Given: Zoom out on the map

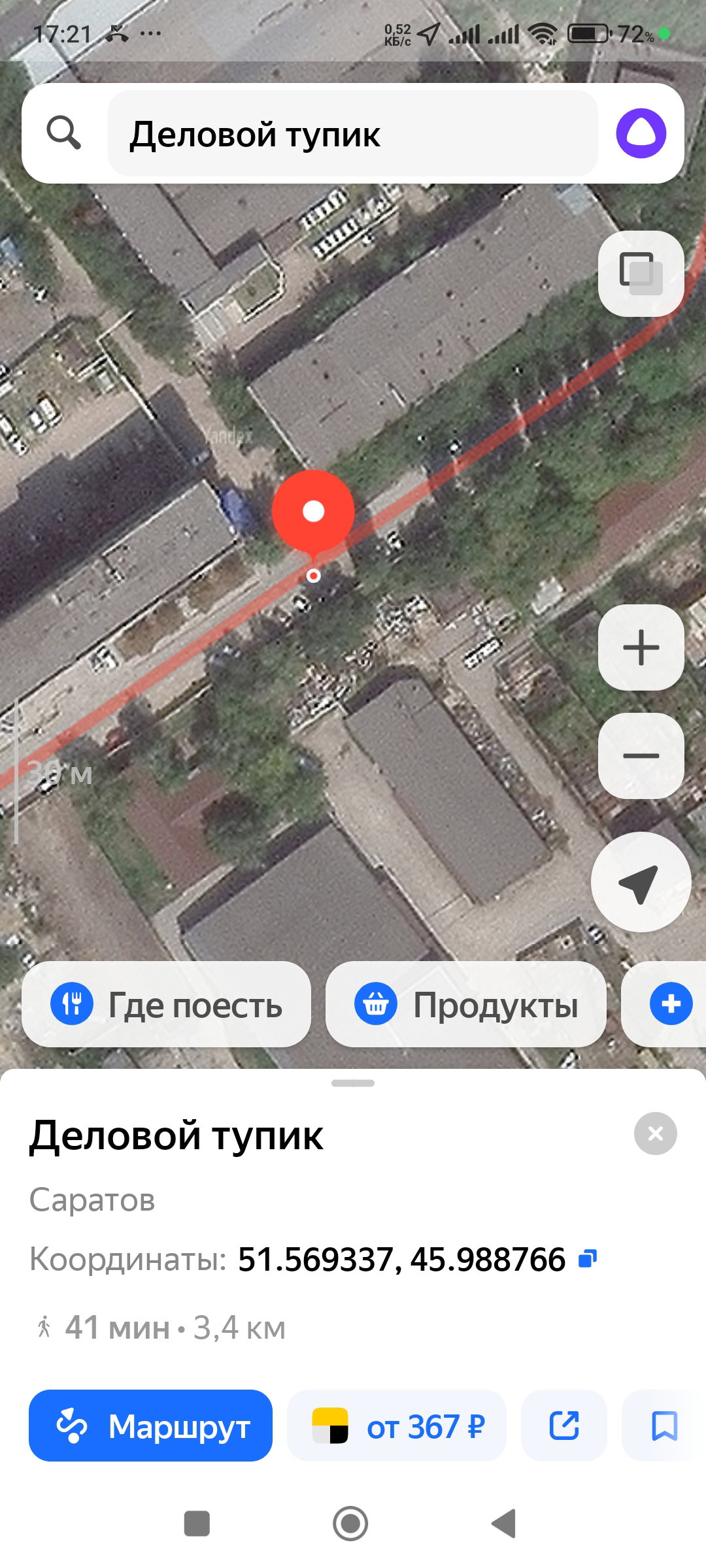Looking at the screenshot, I should [641, 756].
